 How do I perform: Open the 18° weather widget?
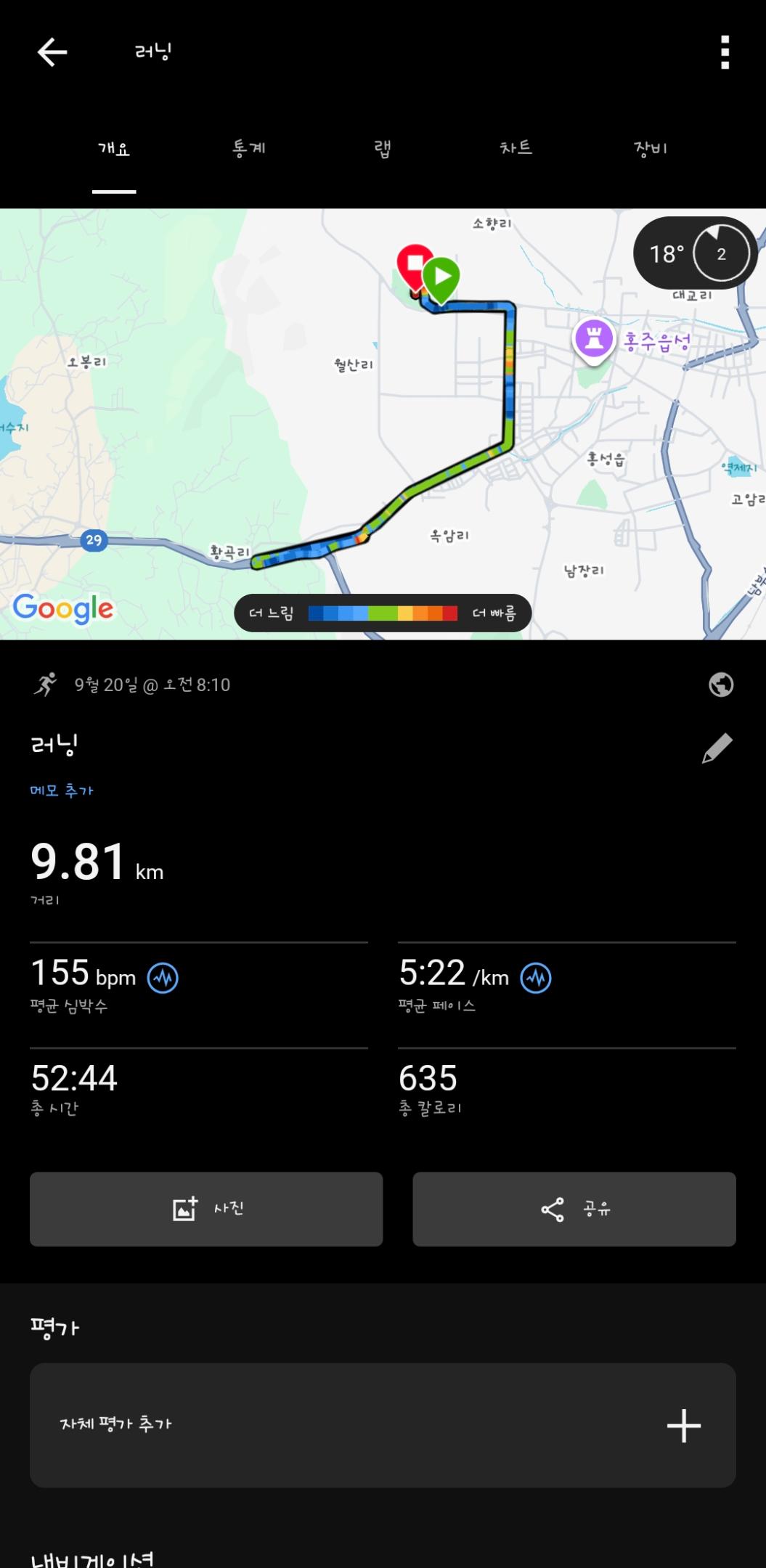695,253
